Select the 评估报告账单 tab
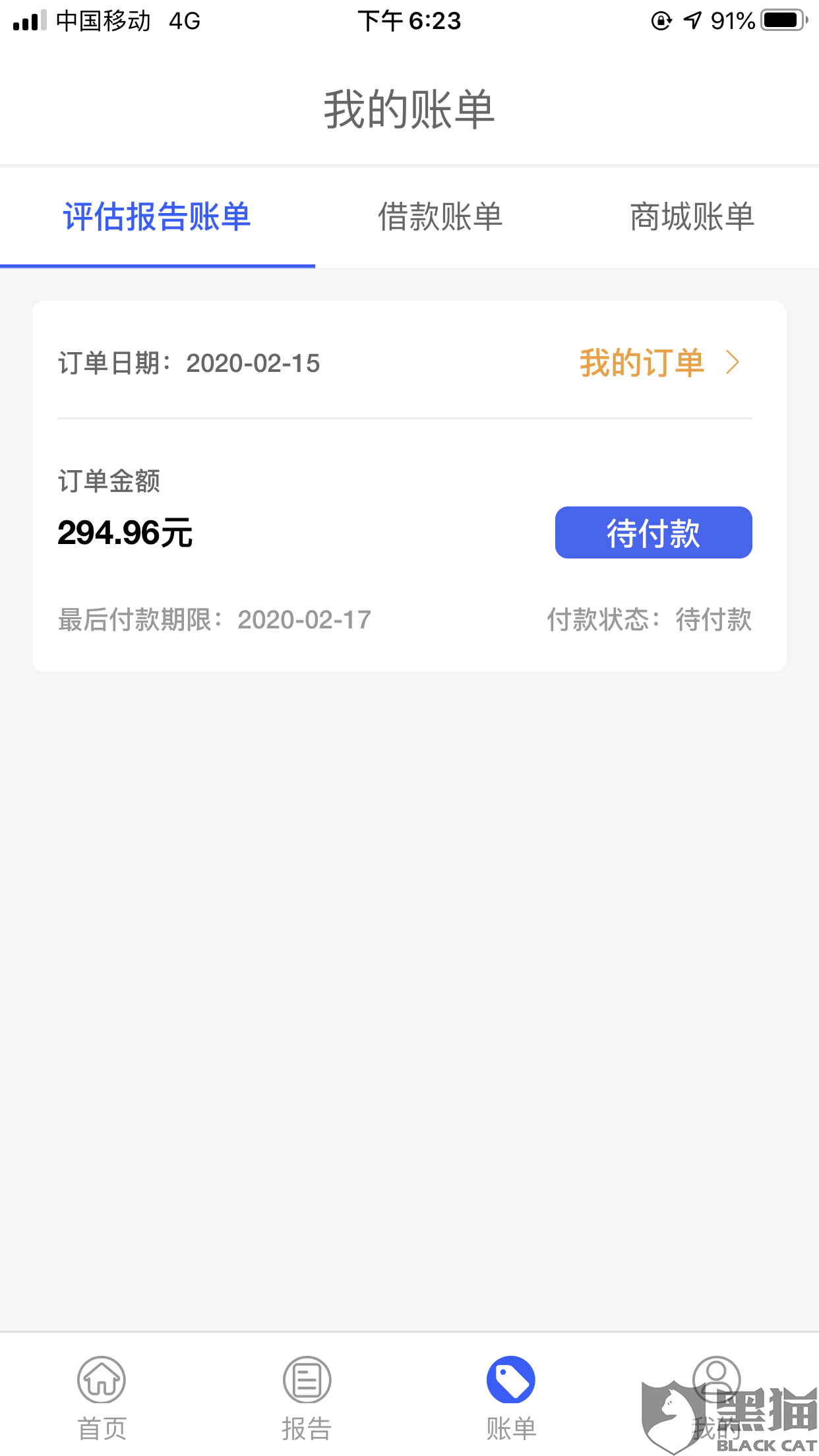819x1456 pixels. (x=157, y=217)
